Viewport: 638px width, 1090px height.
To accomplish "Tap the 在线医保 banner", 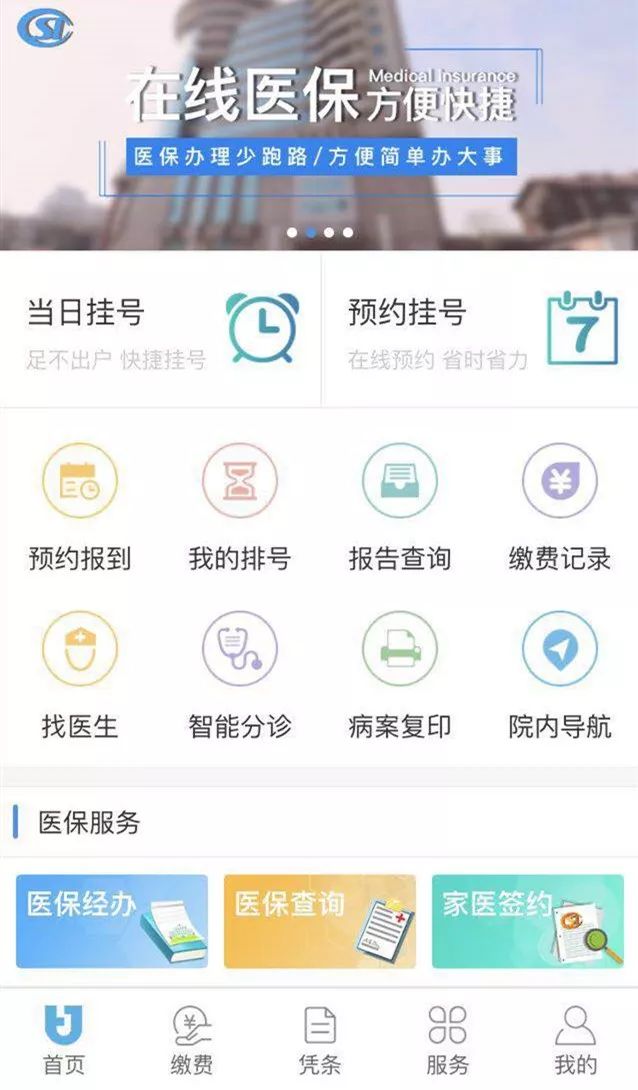I will coord(319,125).
